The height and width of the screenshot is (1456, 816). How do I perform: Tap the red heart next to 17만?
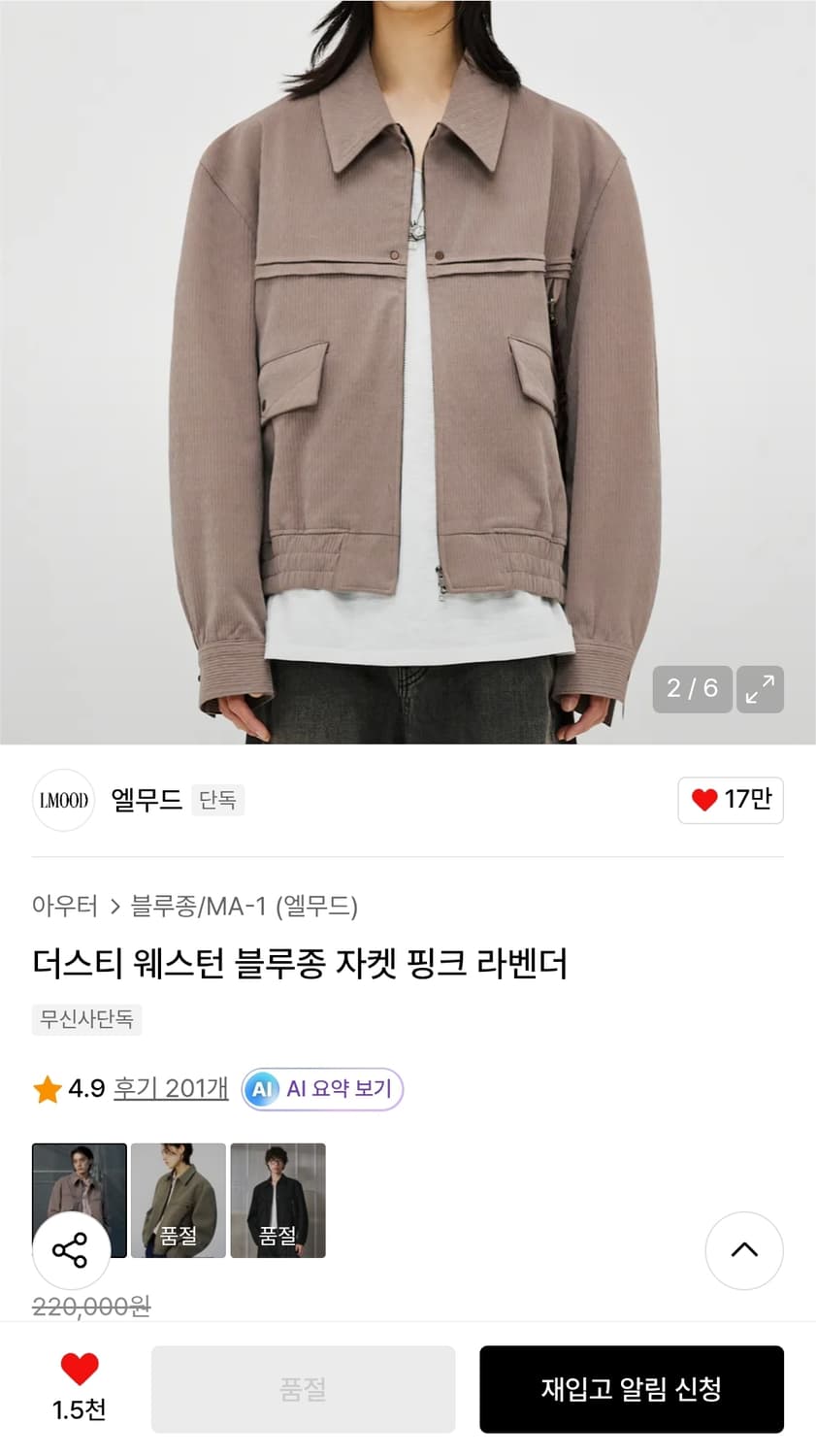(702, 801)
